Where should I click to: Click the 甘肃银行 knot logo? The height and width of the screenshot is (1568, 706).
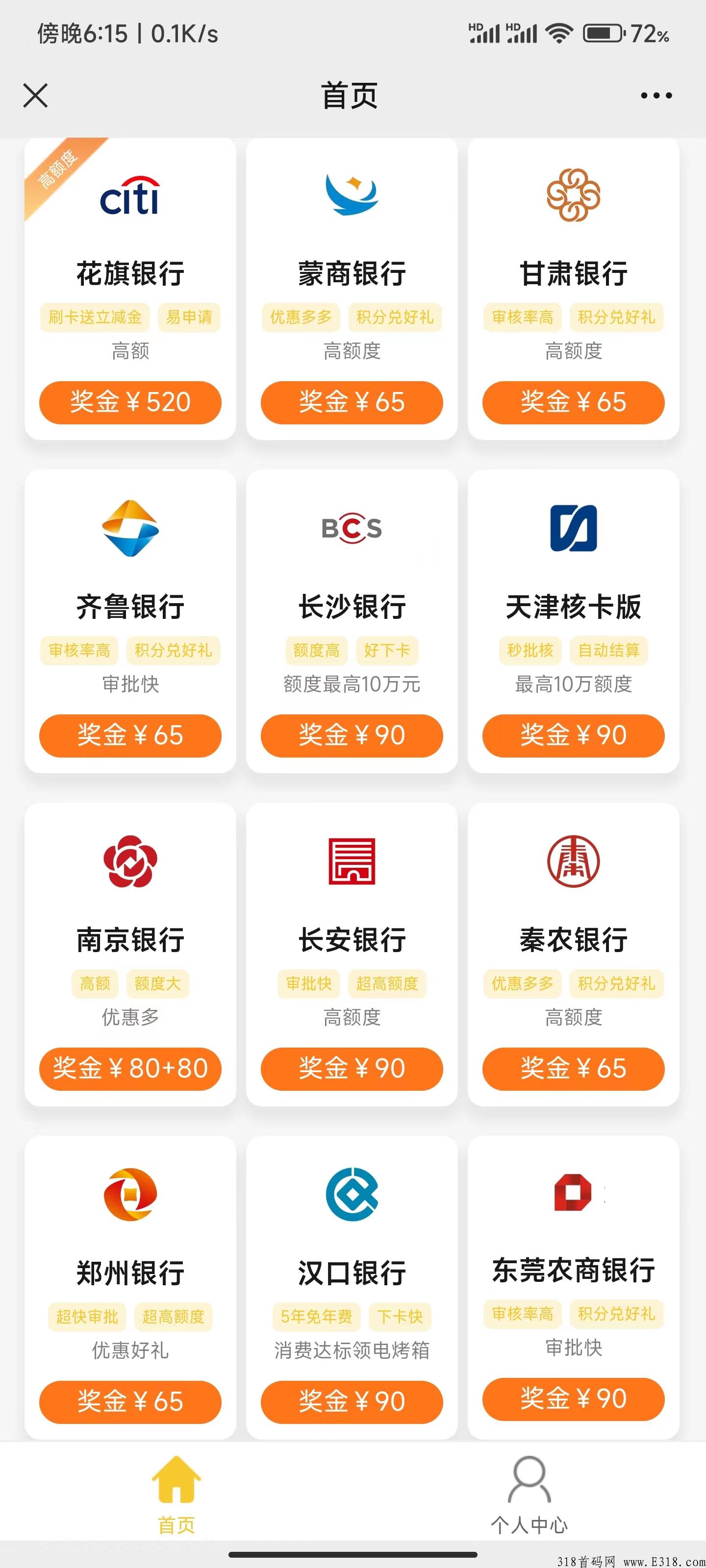tap(573, 195)
